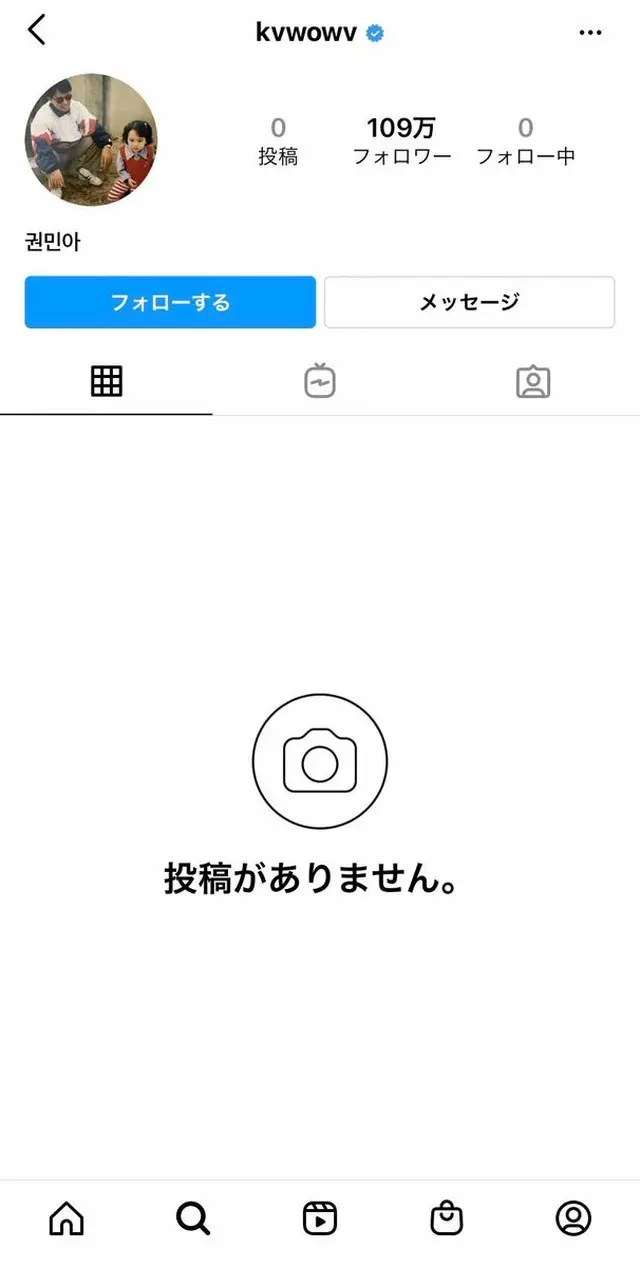View the kvwowv profile picture
The height and width of the screenshot is (1267, 640).
(90, 140)
